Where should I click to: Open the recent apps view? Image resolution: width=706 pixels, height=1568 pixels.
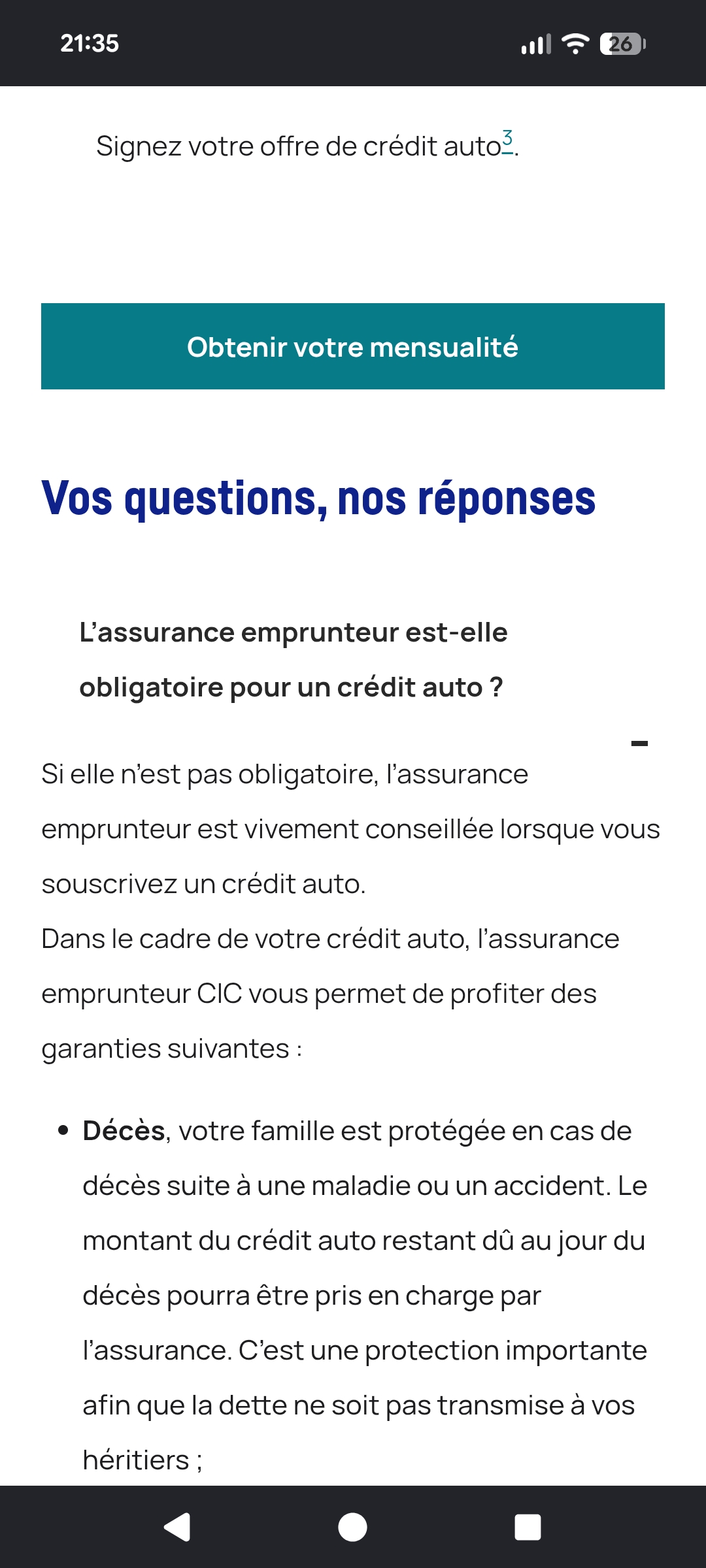[x=528, y=1527]
